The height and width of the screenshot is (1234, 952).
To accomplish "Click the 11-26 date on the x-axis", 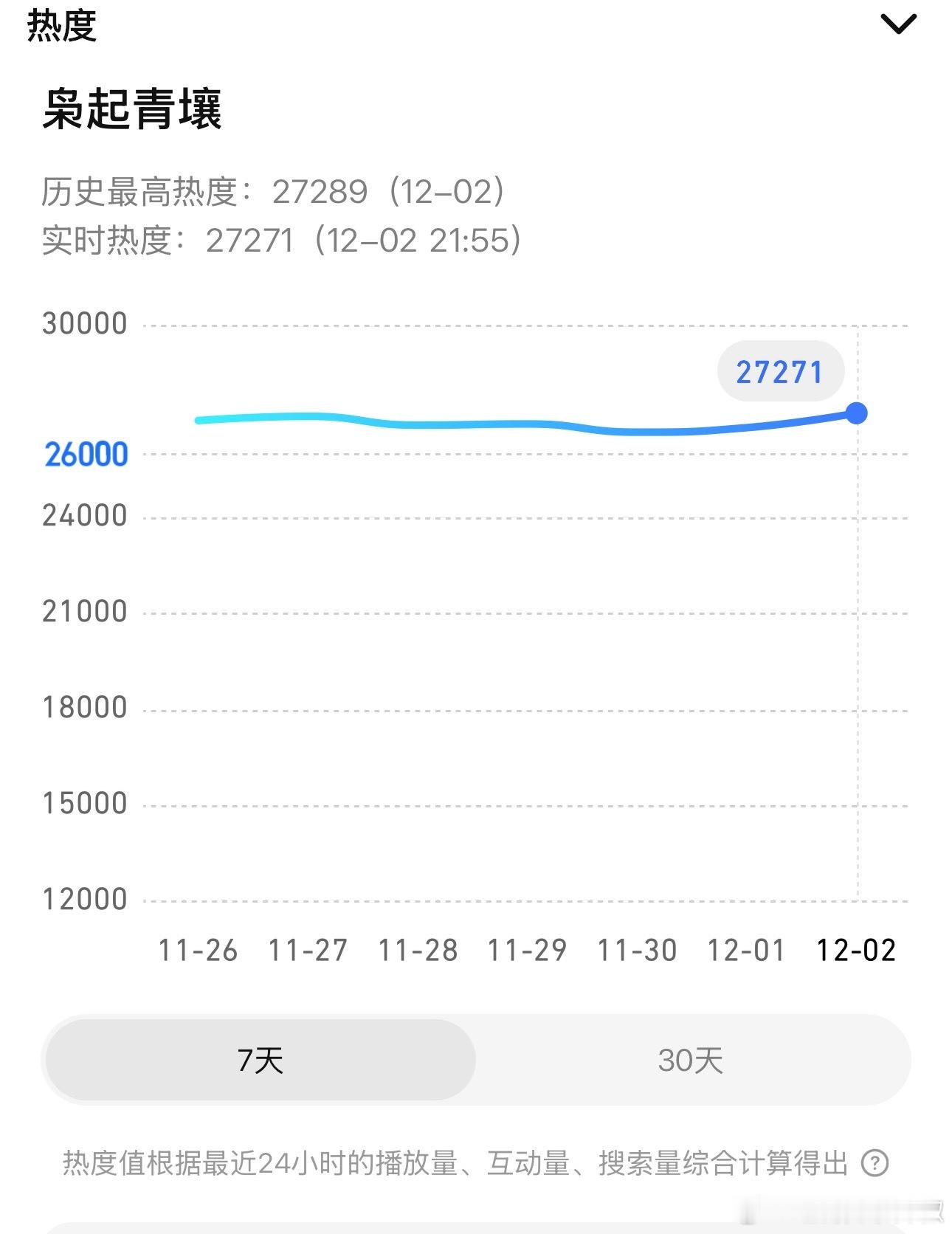I will pyautogui.click(x=198, y=951).
